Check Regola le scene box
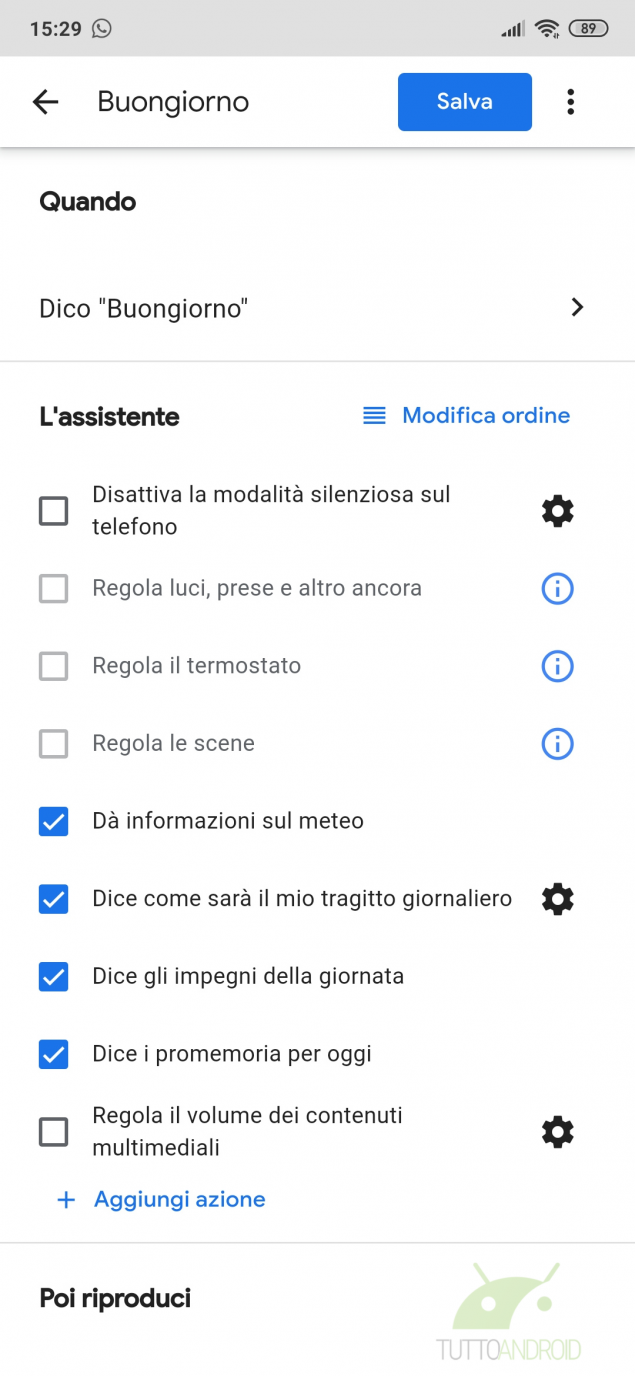The width and height of the screenshot is (635, 1376). [53, 744]
